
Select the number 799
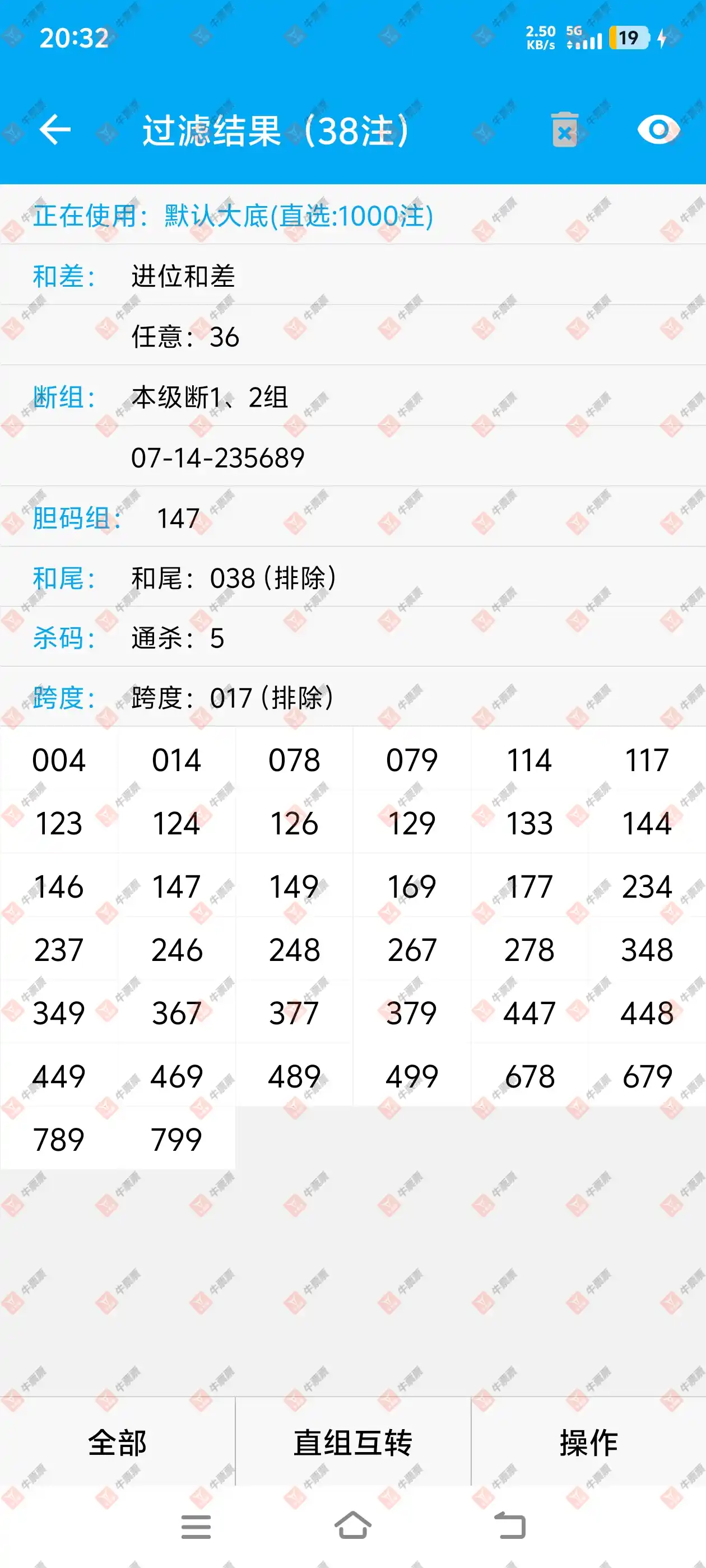pyautogui.click(x=176, y=1140)
